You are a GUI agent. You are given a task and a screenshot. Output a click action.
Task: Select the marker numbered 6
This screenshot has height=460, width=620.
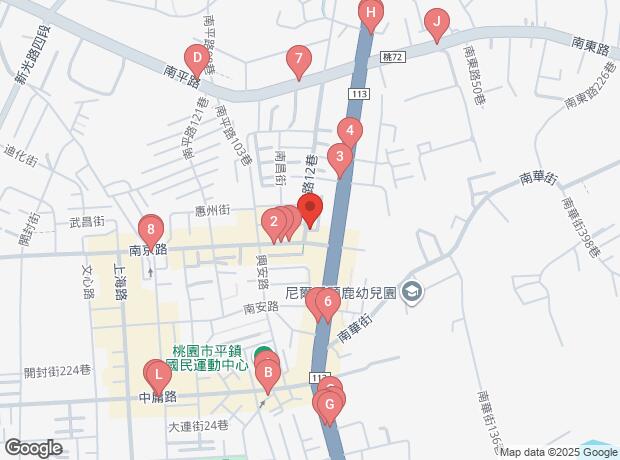[x=326, y=301]
